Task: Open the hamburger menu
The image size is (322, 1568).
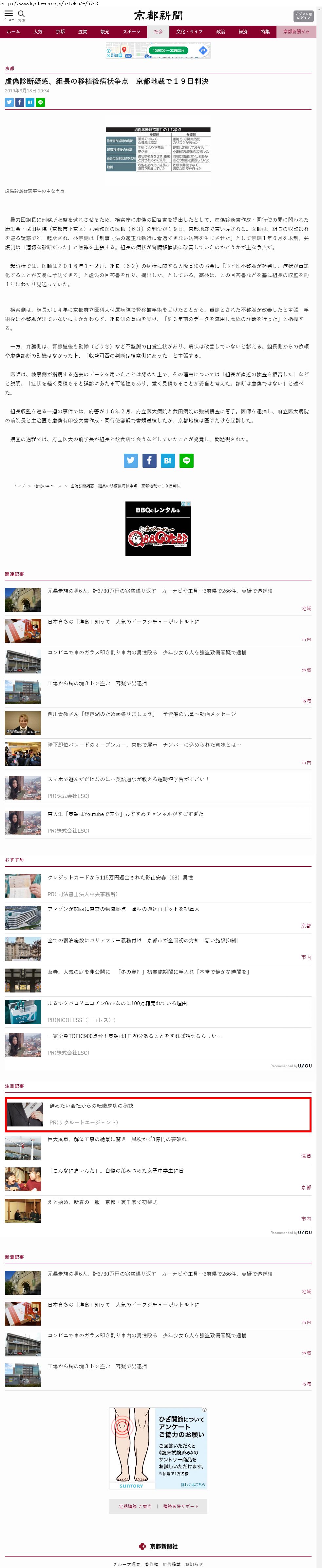Action: (x=9, y=14)
